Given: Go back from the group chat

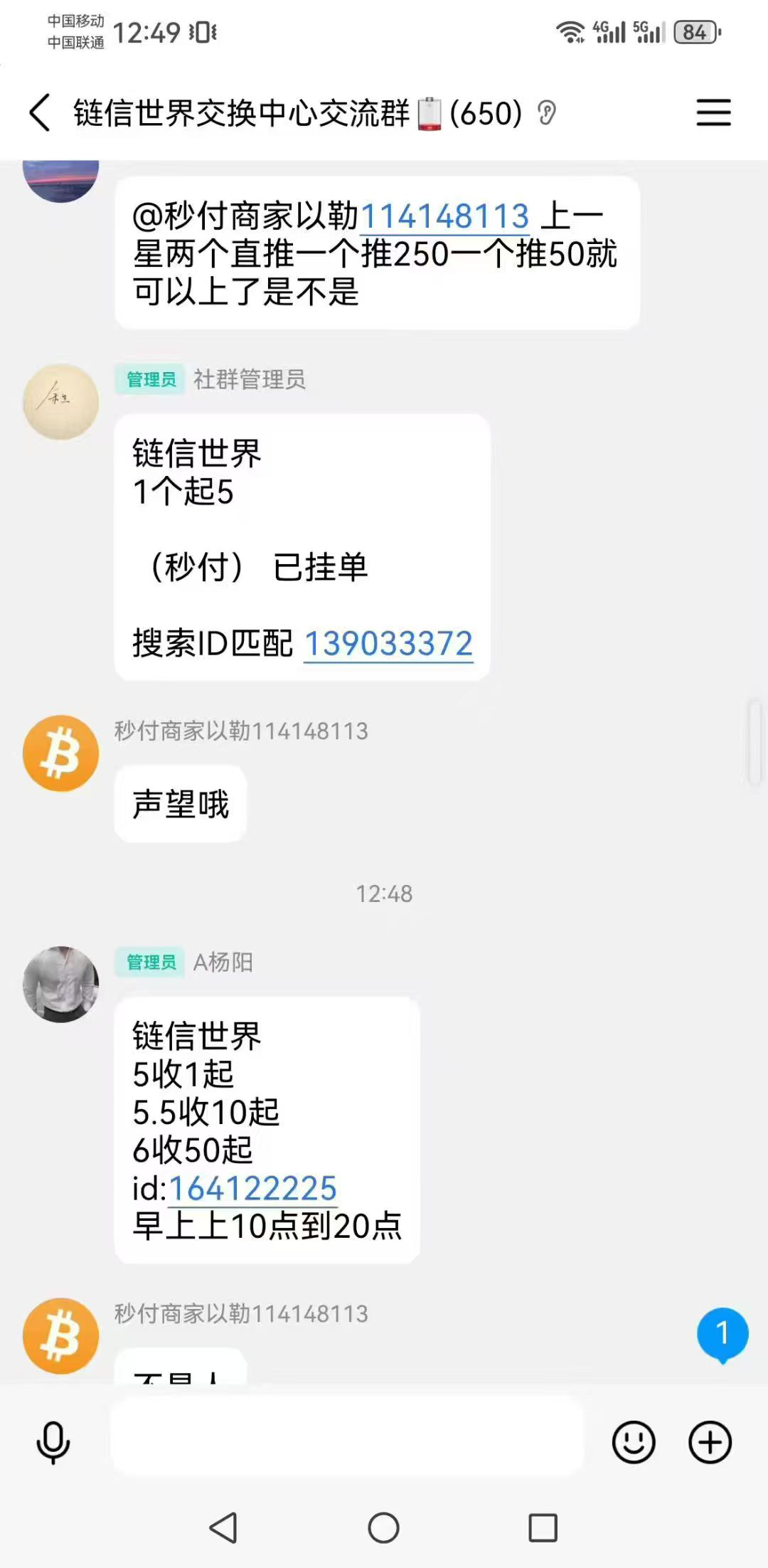Looking at the screenshot, I should click(x=41, y=113).
